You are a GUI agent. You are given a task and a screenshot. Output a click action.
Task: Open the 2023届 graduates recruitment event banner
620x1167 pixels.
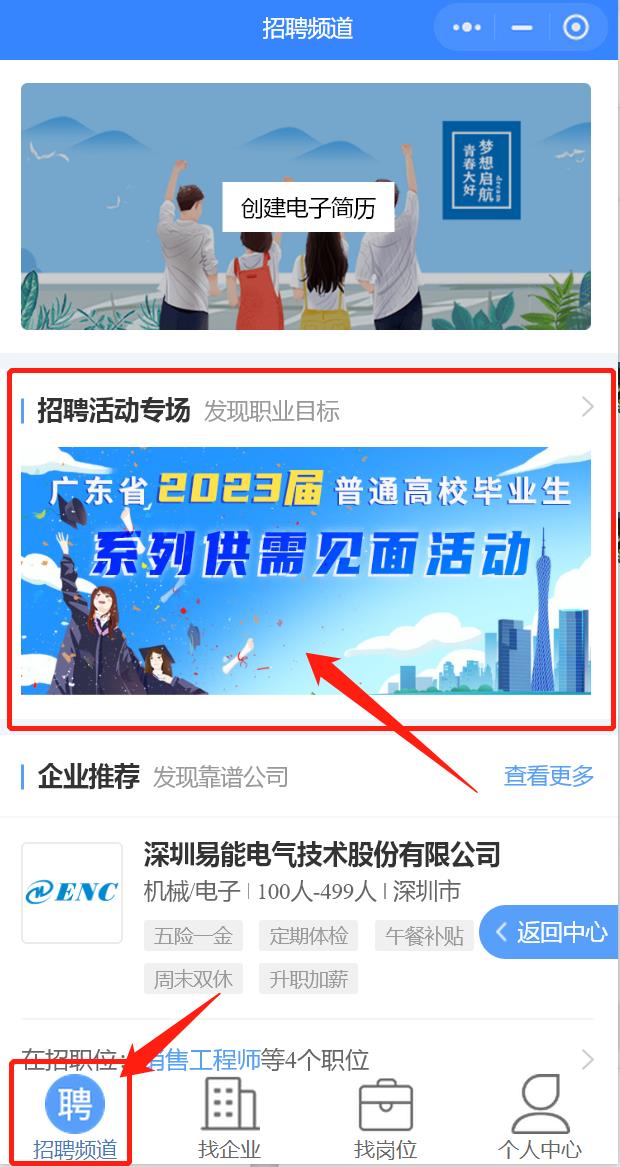pos(306,570)
